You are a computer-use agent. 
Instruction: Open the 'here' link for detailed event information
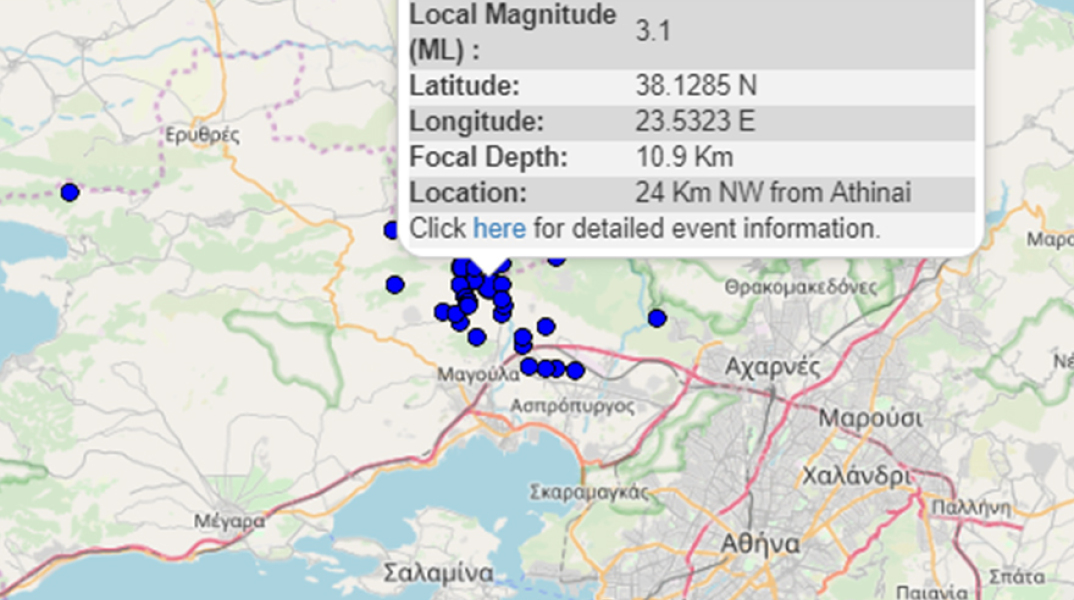coord(498,229)
